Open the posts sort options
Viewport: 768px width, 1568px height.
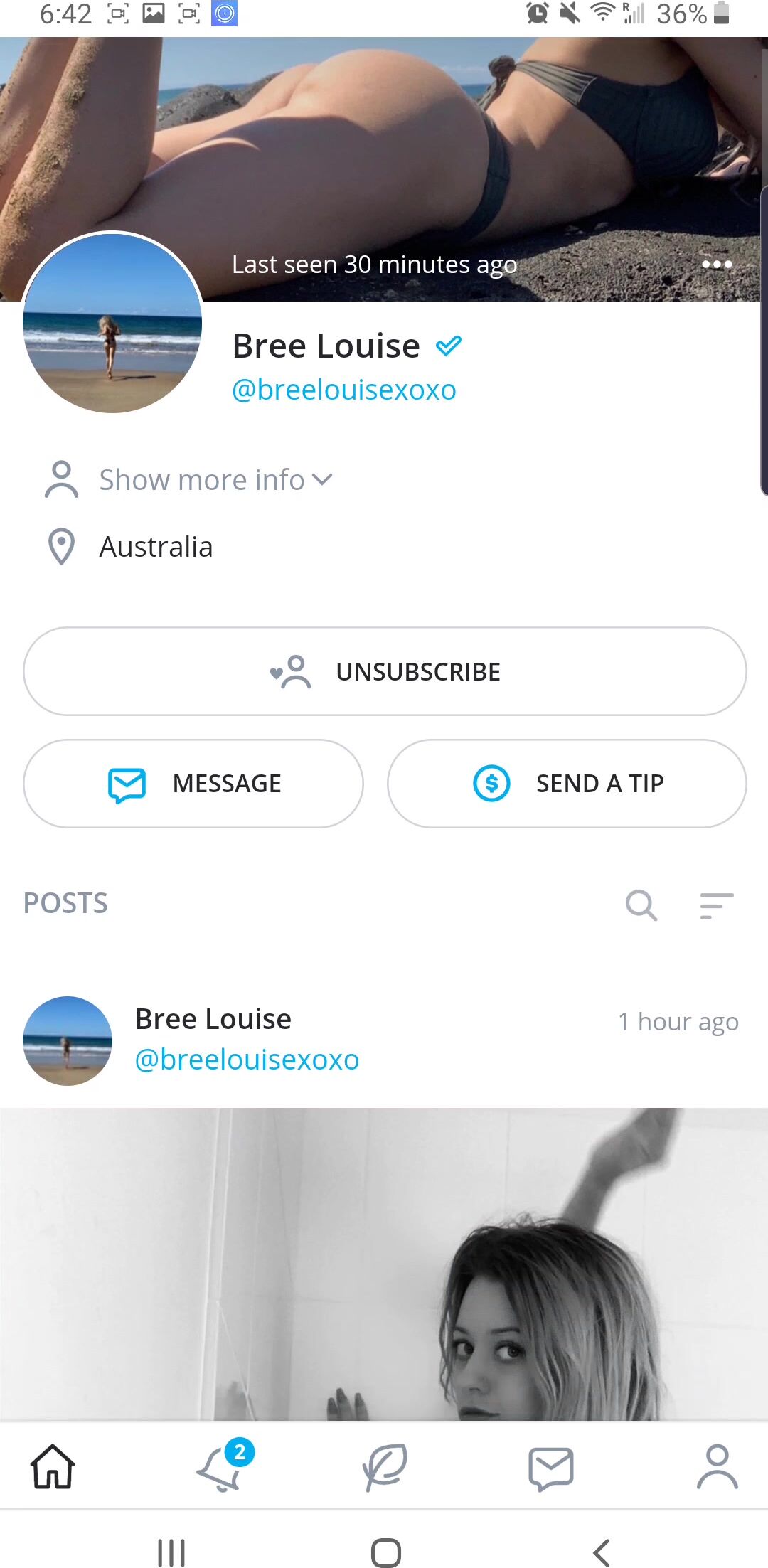716,905
